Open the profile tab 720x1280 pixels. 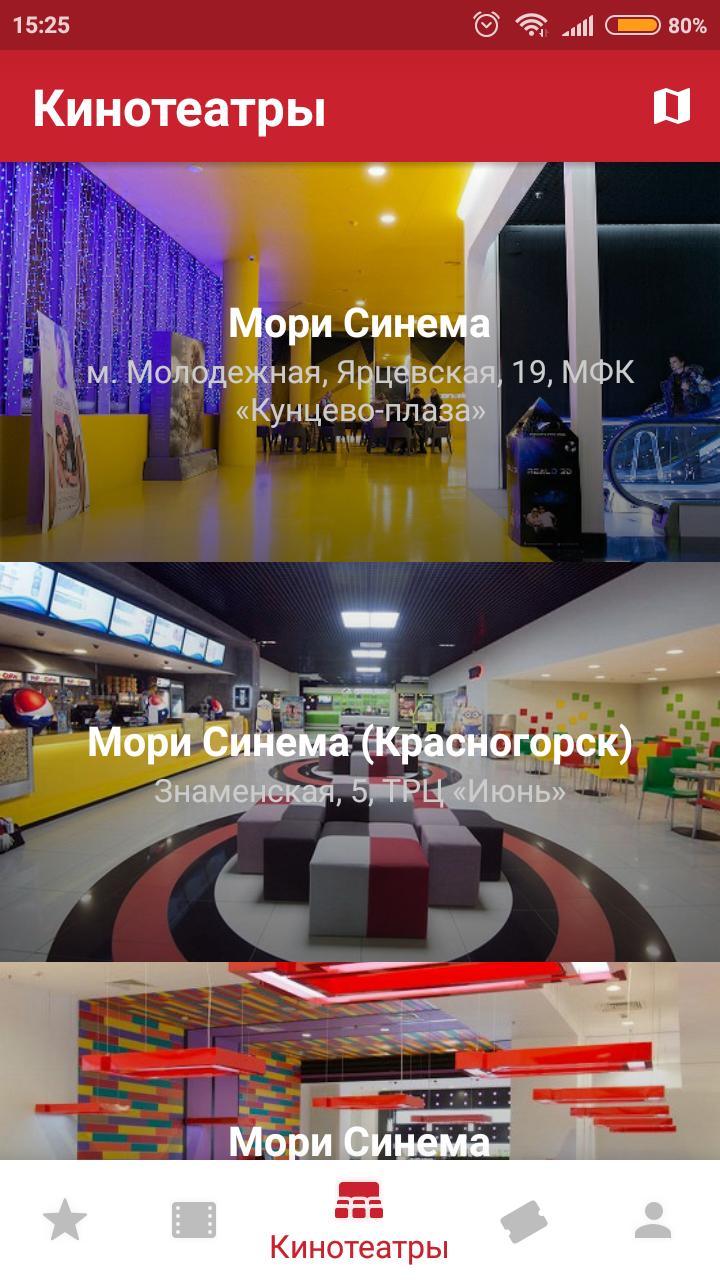pos(653,1221)
